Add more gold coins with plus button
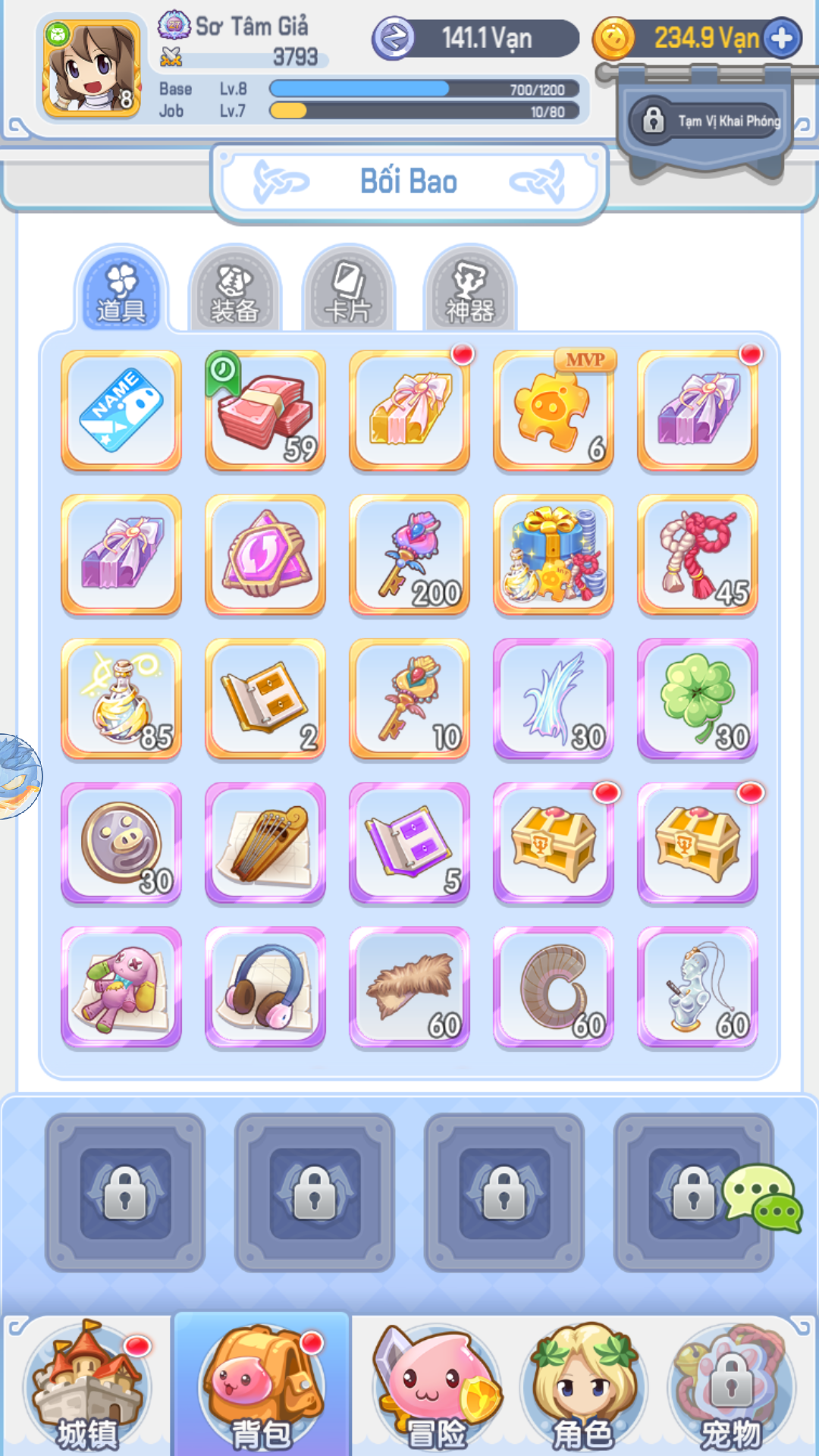Screen dimensions: 819x1456 (x=783, y=38)
